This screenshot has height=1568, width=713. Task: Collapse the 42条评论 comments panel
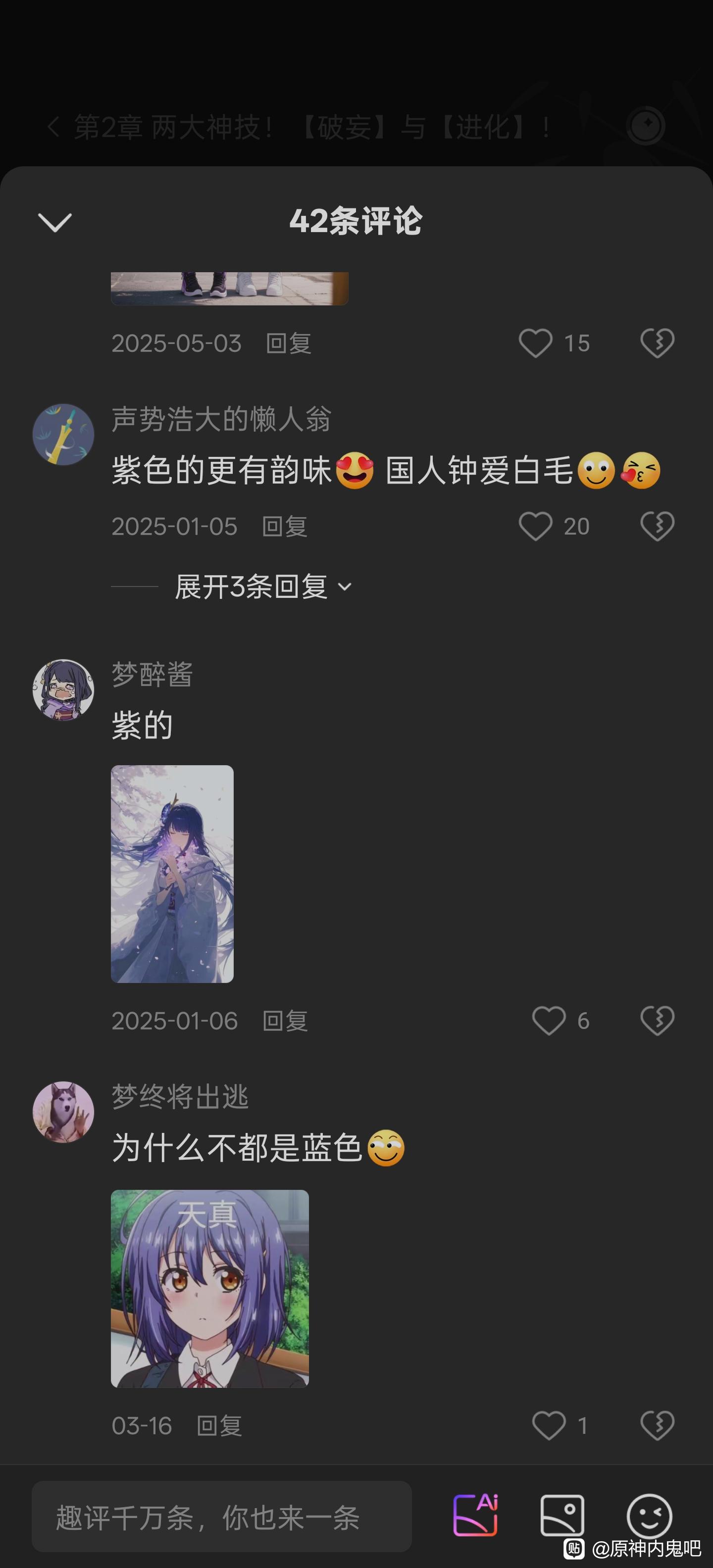pyautogui.click(x=55, y=222)
